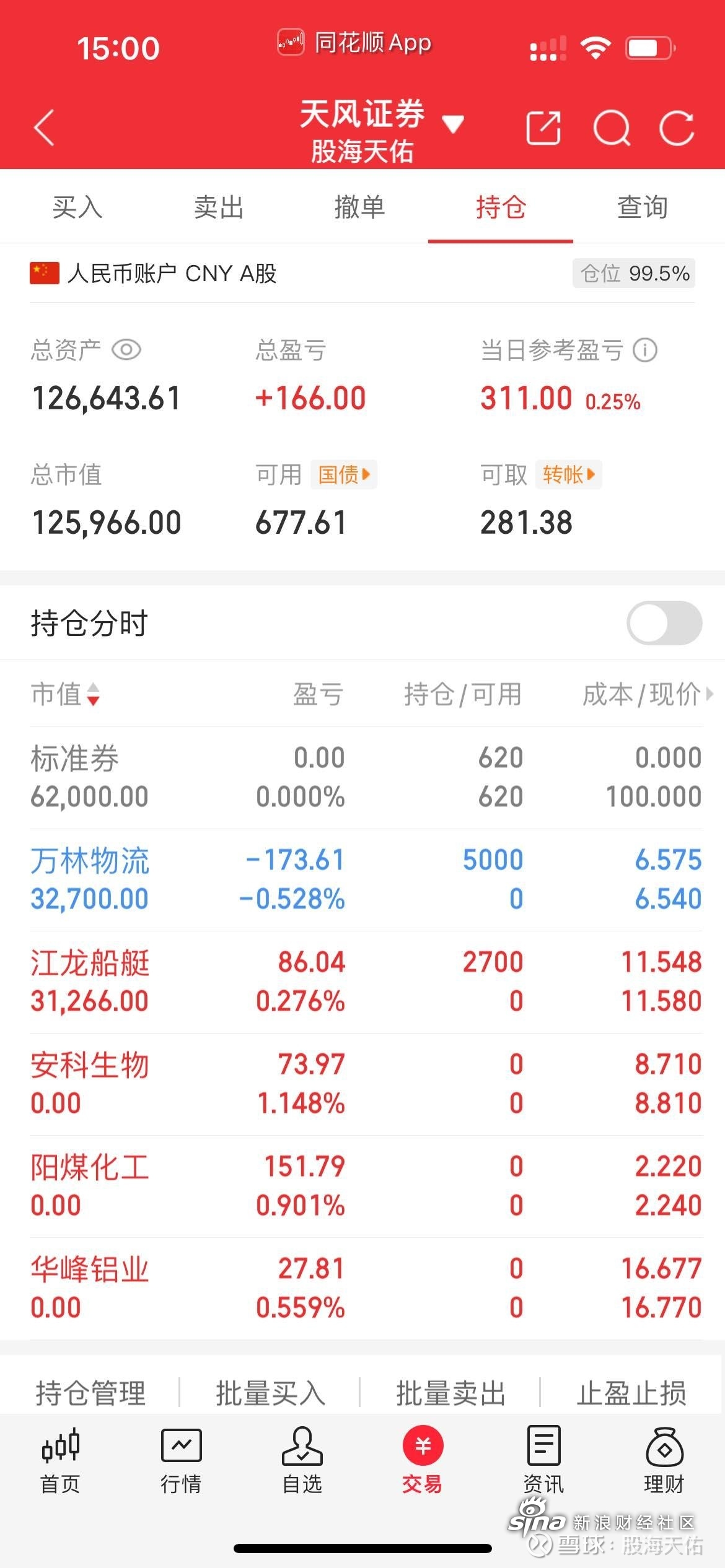Switch to the 卖出 tab

pos(218,207)
